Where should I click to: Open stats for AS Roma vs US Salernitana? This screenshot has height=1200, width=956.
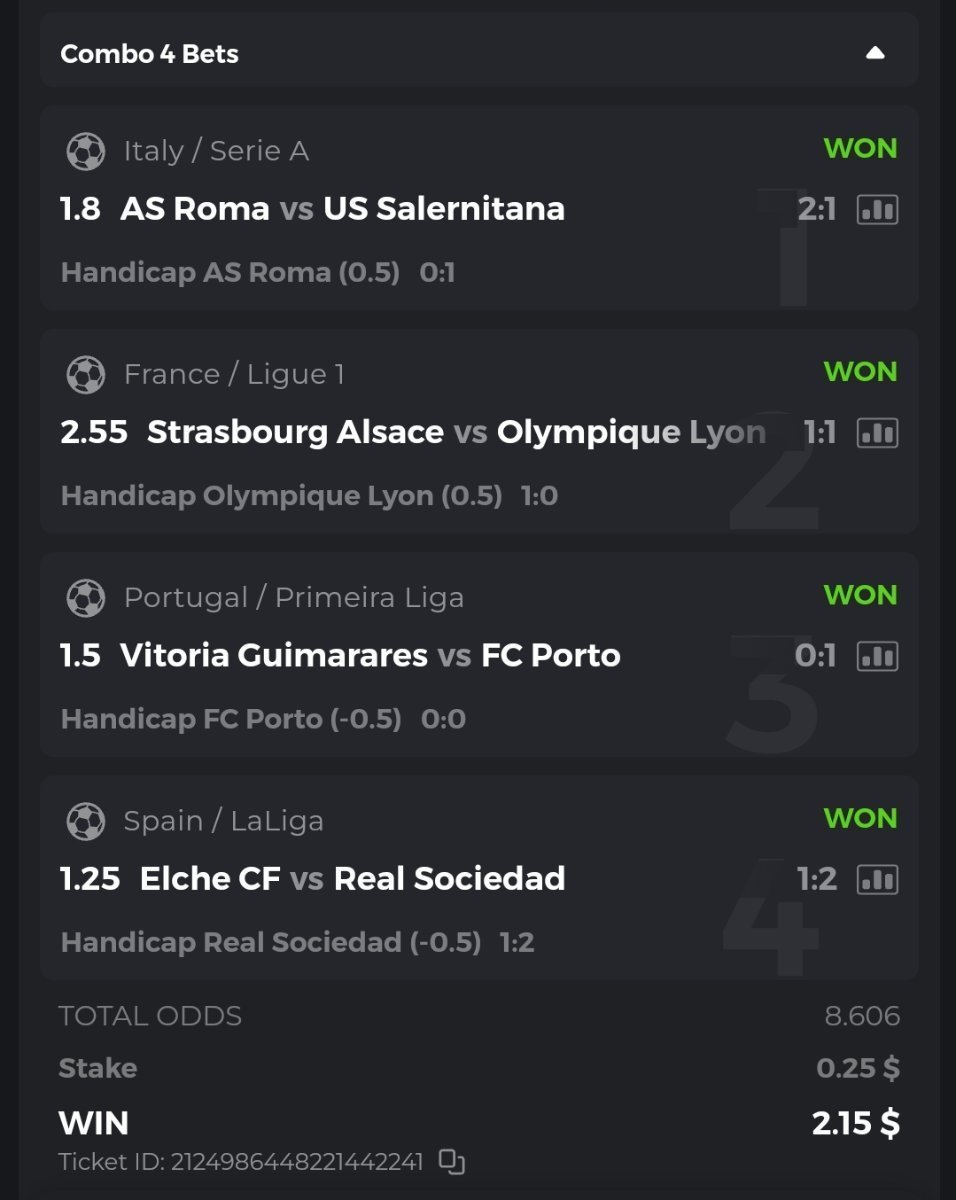[877, 210]
